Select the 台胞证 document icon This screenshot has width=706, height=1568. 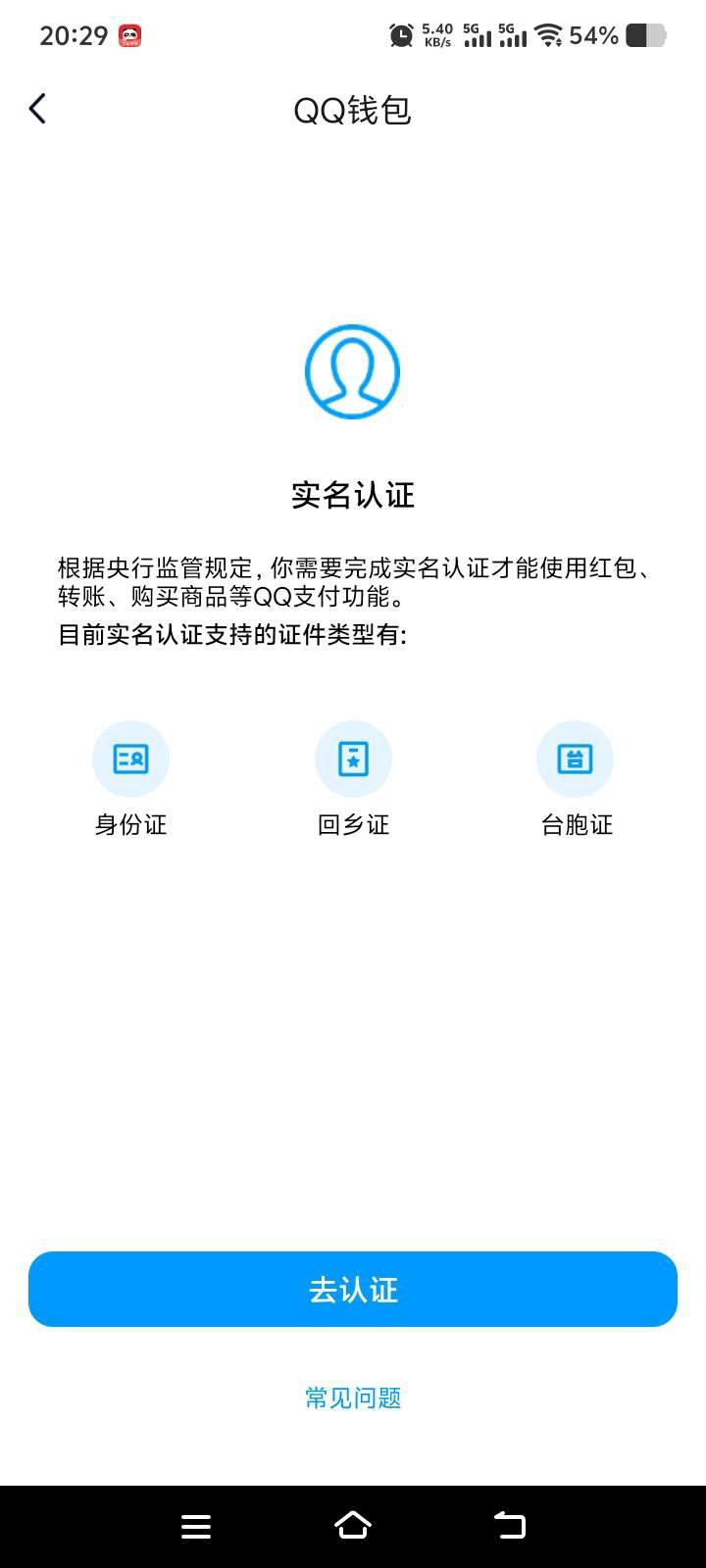click(x=575, y=759)
